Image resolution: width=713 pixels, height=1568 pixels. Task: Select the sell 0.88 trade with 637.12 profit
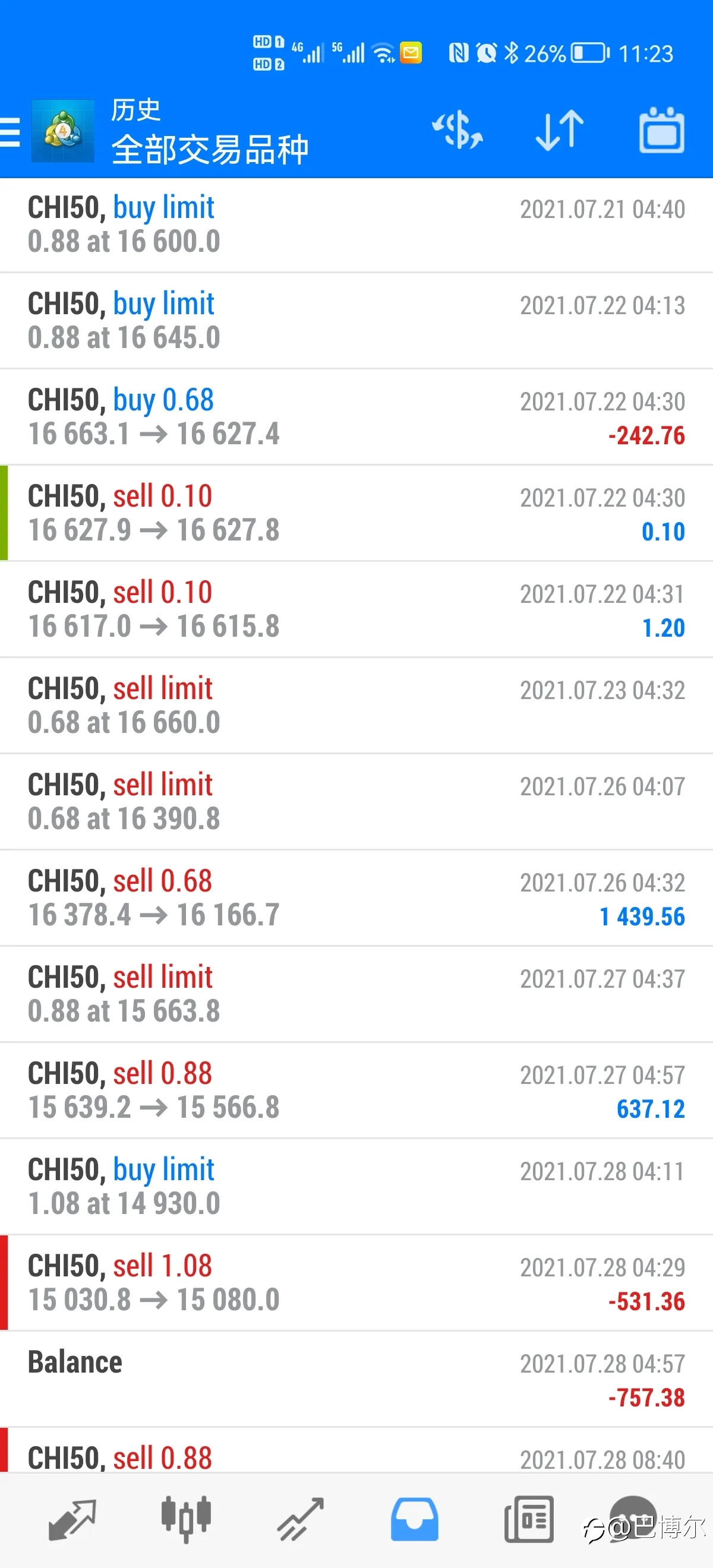[x=356, y=1090]
